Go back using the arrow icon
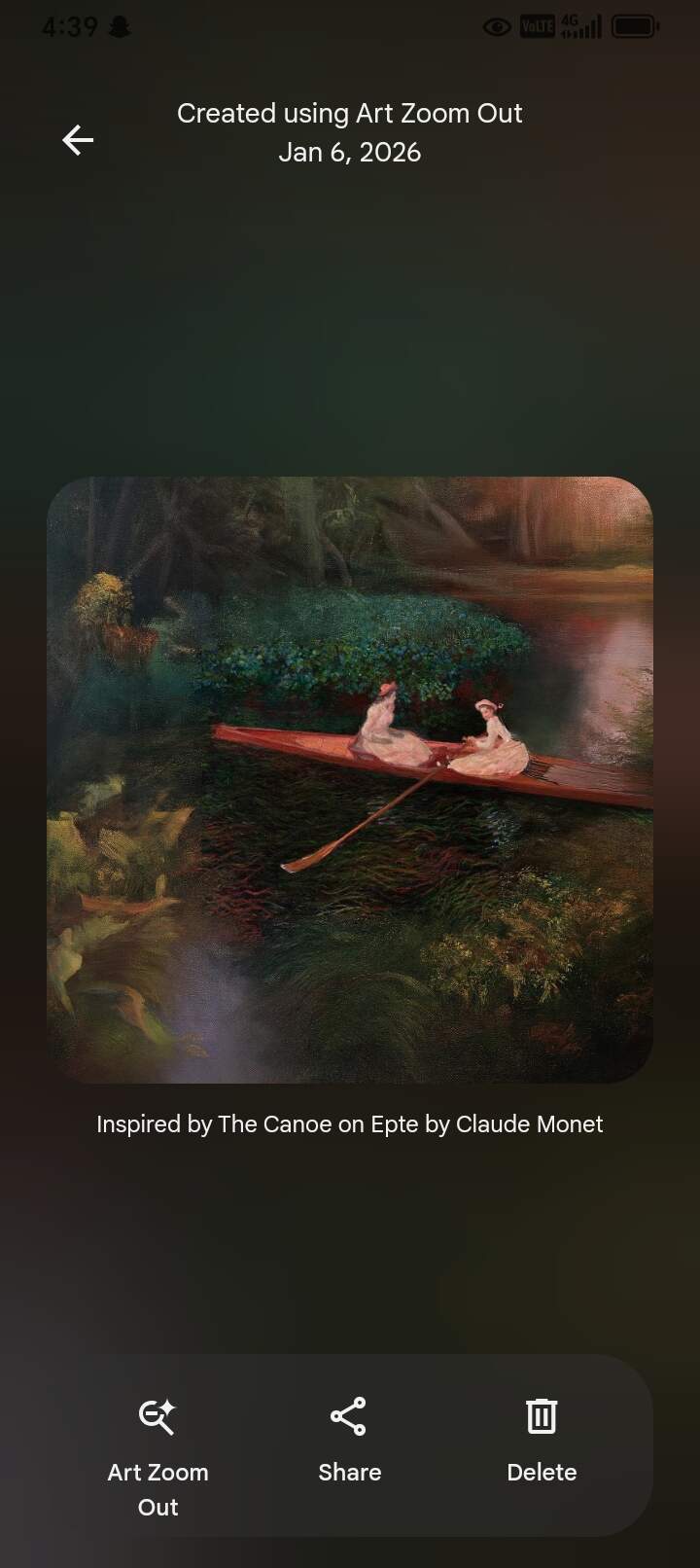This screenshot has width=700, height=1568. (x=78, y=140)
